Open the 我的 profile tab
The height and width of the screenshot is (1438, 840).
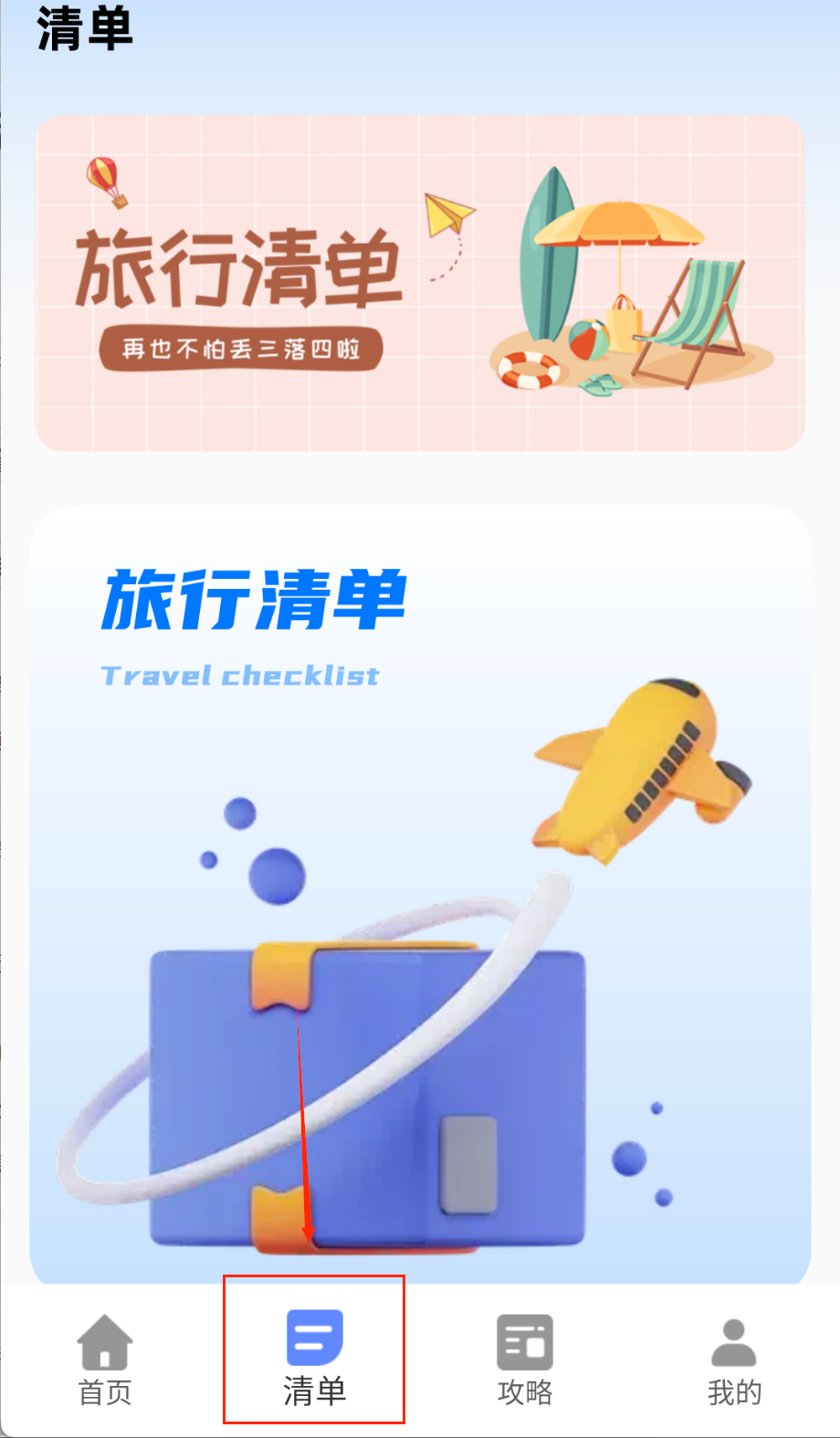734,1359
